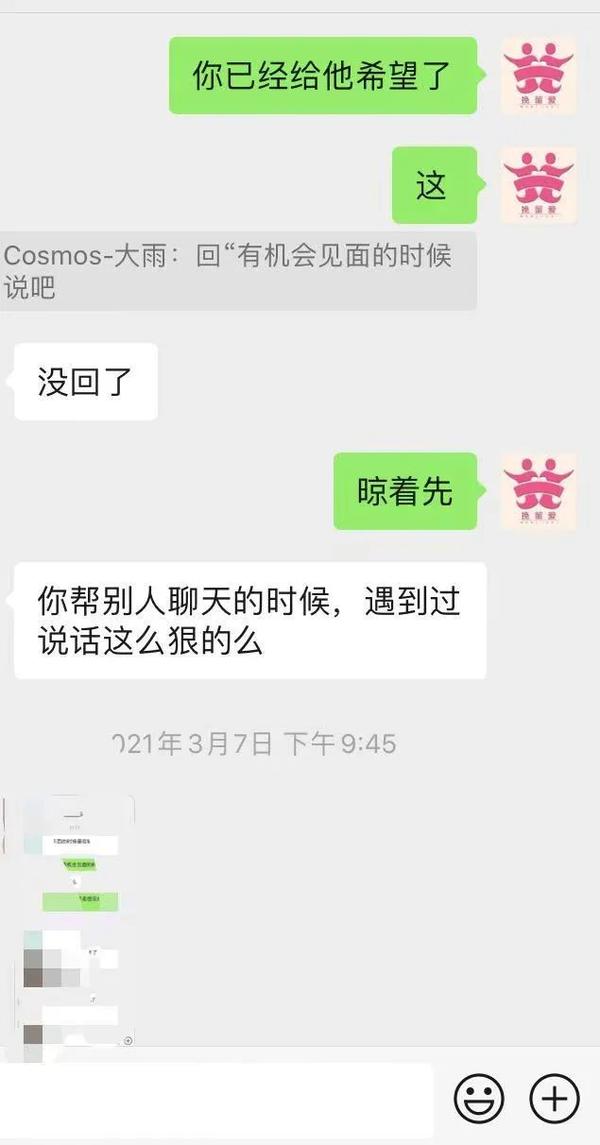Open sender avatar beside 晾着先

click(538, 491)
